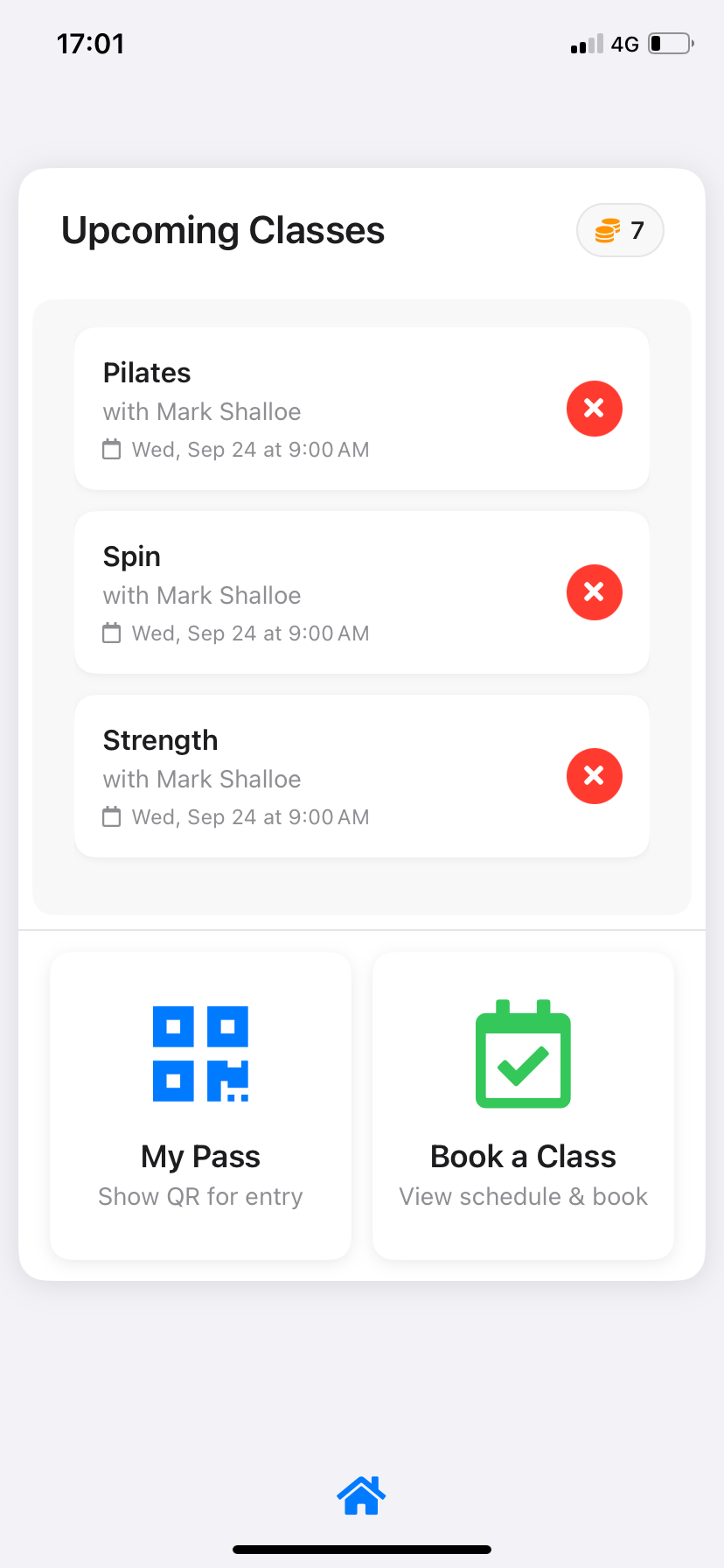
Task: Cancel the Spin class booking
Action: [x=594, y=592]
